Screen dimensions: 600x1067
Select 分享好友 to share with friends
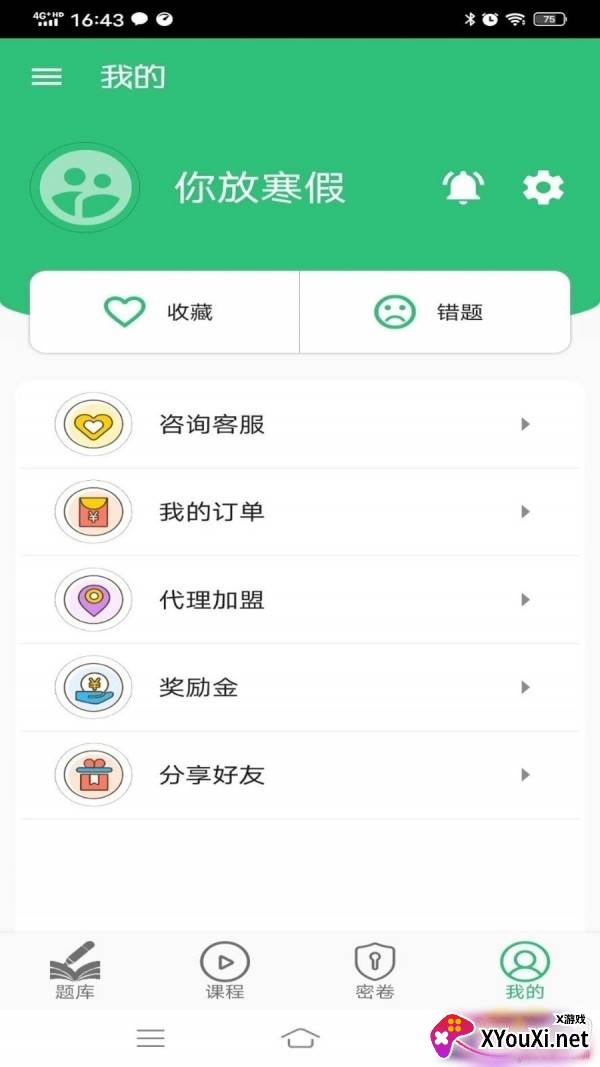298,775
